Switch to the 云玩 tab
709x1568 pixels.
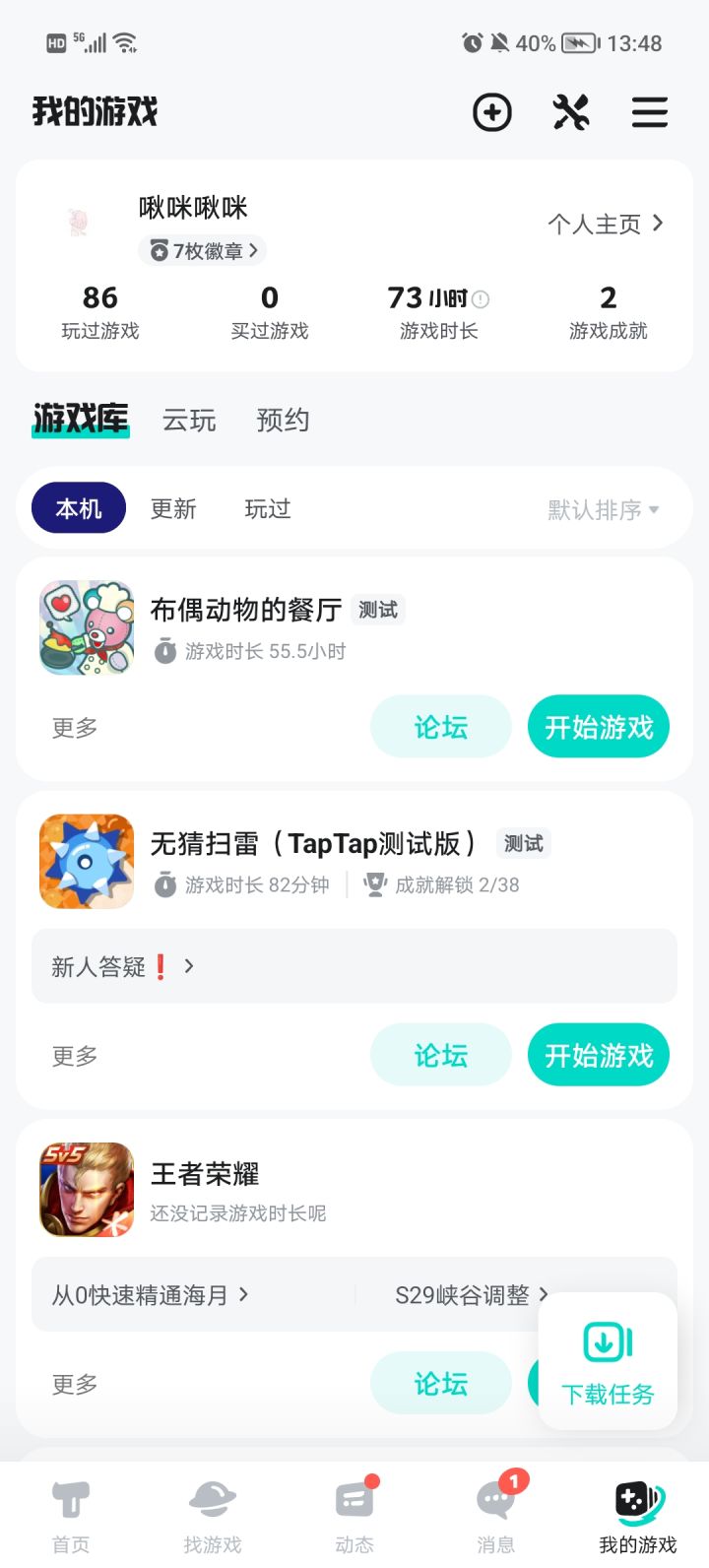pyautogui.click(x=188, y=421)
